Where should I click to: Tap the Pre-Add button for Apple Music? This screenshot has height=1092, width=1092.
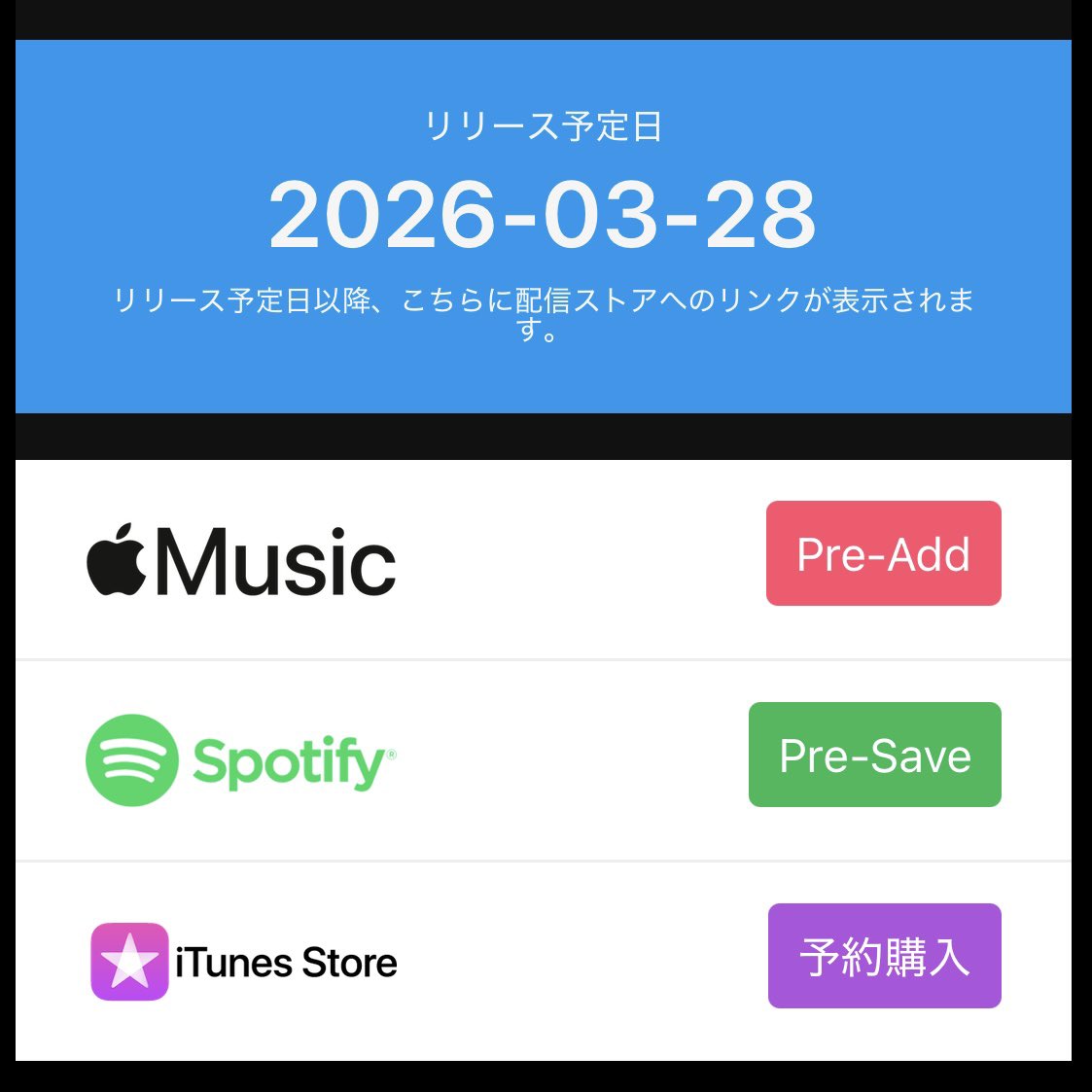883,553
